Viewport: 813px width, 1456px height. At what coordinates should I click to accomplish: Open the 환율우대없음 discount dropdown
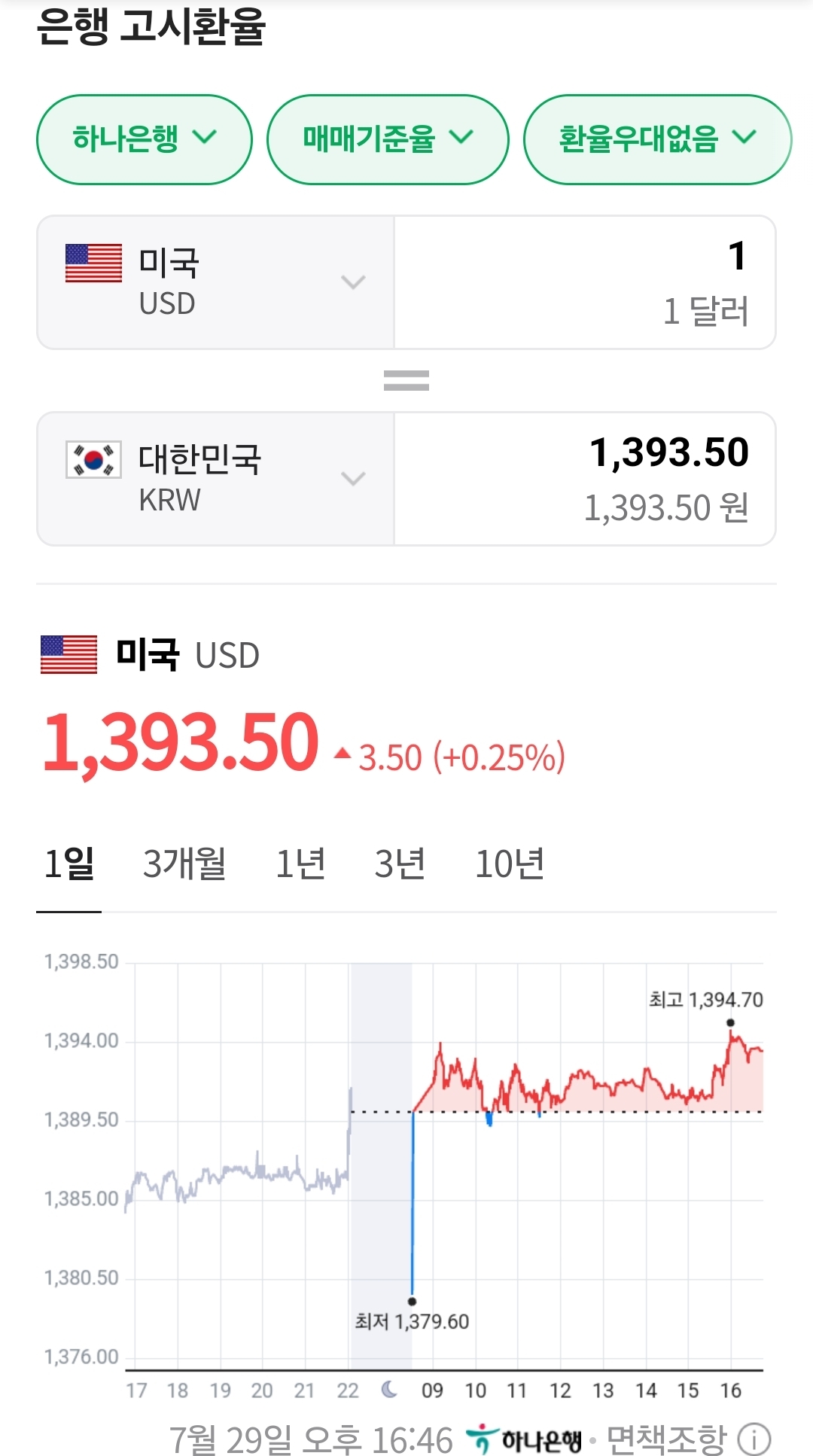pyautogui.click(x=656, y=139)
